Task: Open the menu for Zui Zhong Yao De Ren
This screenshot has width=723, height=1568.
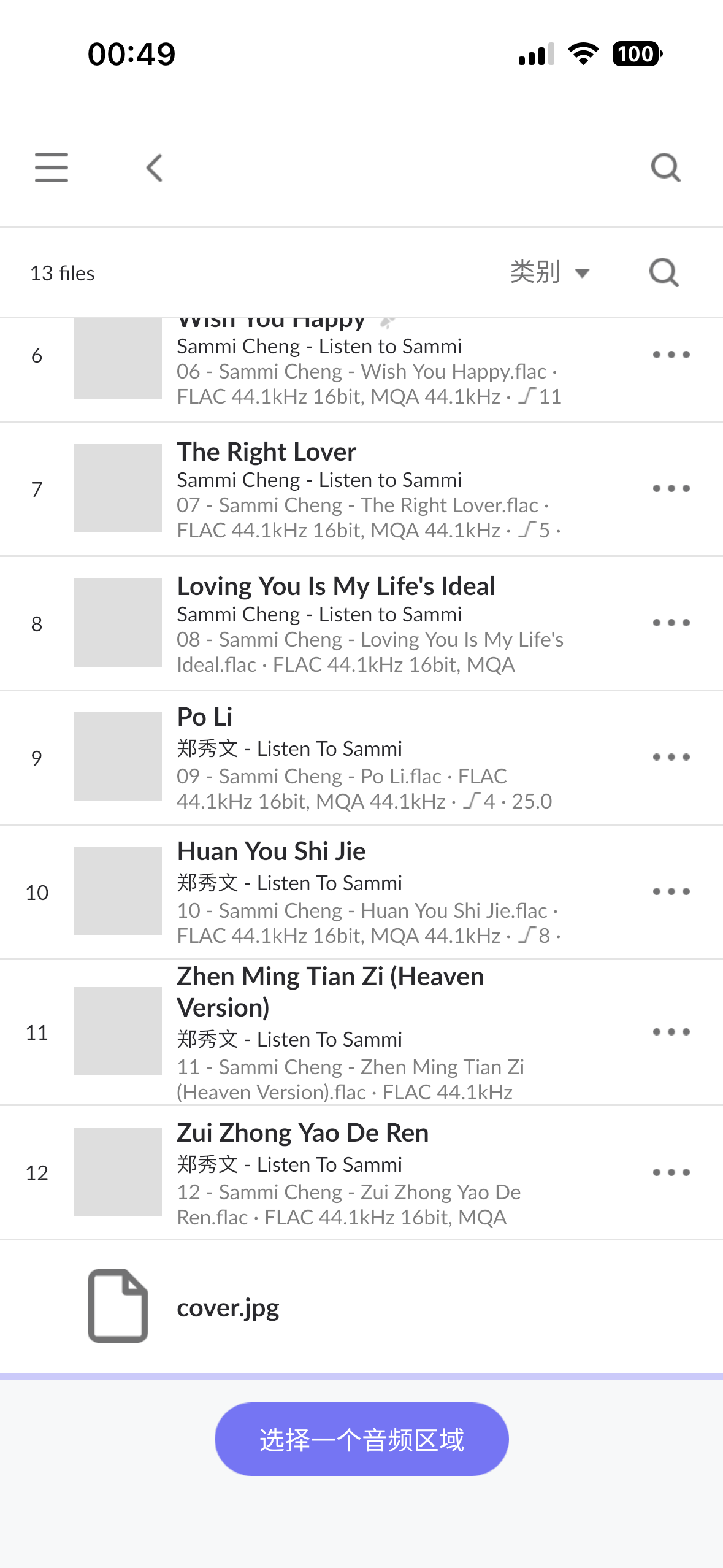Action: pos(671,1172)
